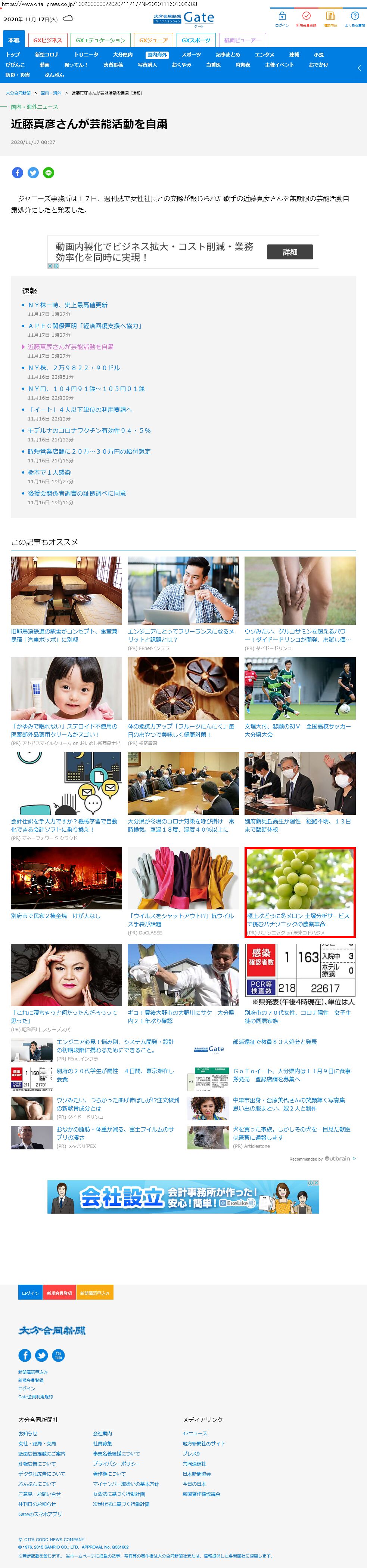Image resolution: width=367 pixels, height=1568 pixels.
Task: Share the article via LINE
Action: point(49,173)
